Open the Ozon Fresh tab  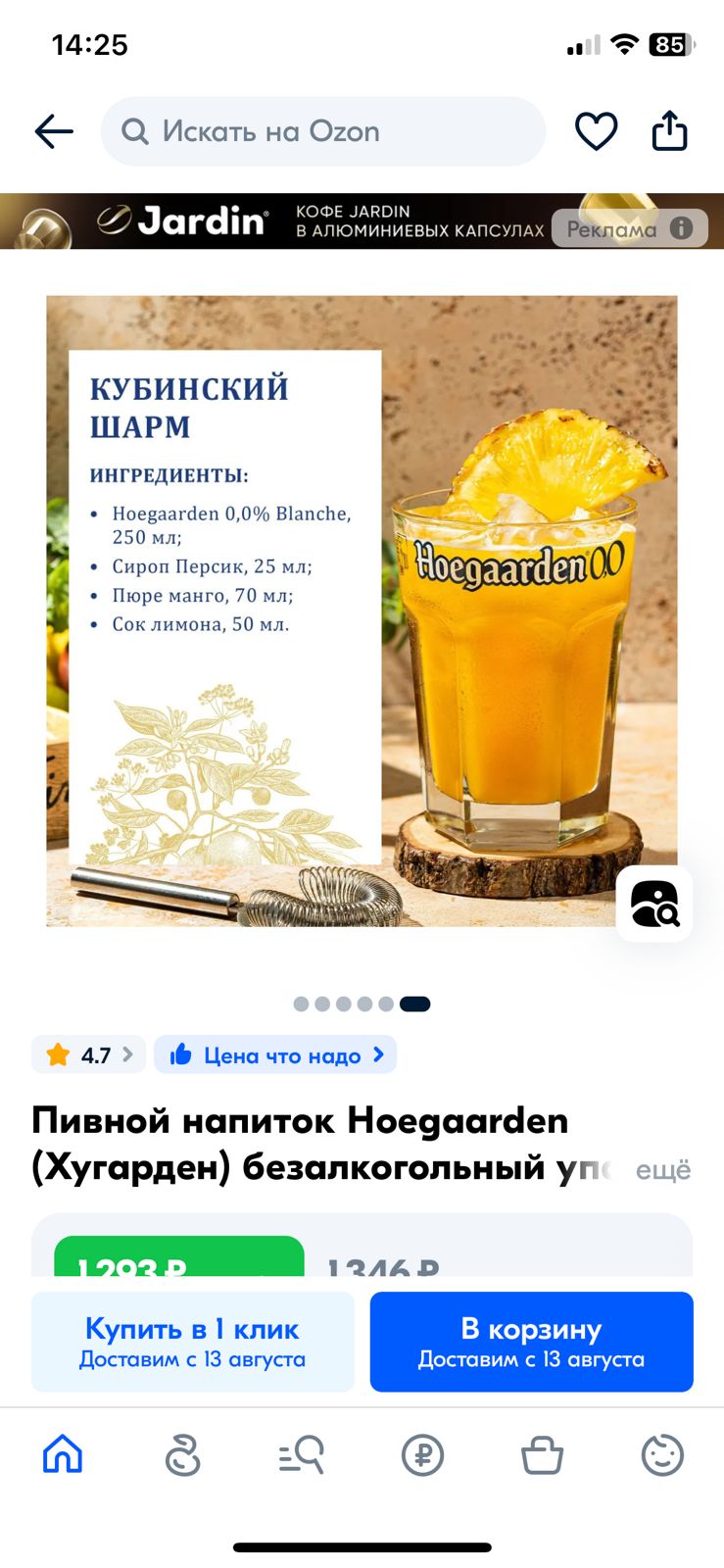(182, 1454)
